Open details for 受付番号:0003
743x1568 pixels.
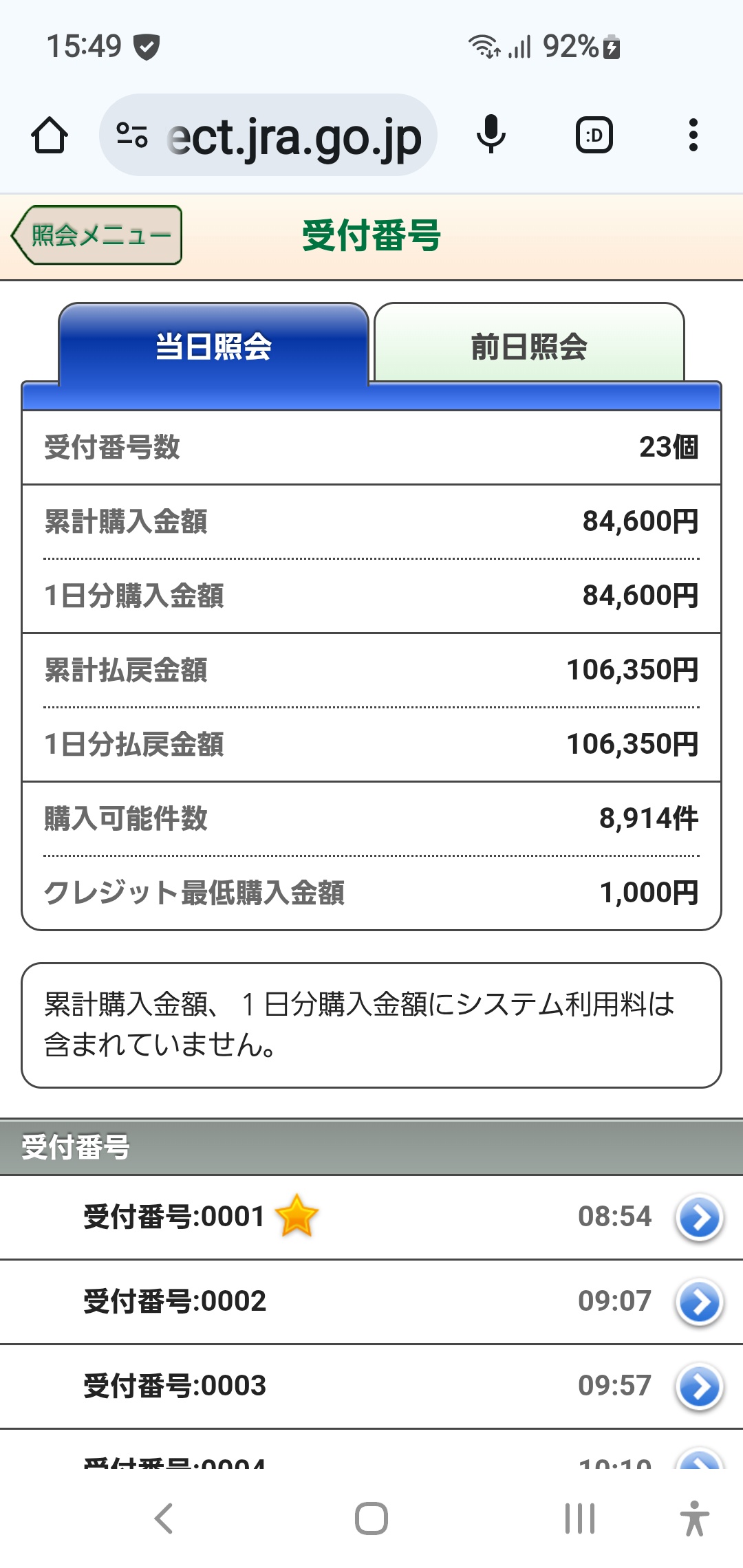pos(699,1386)
